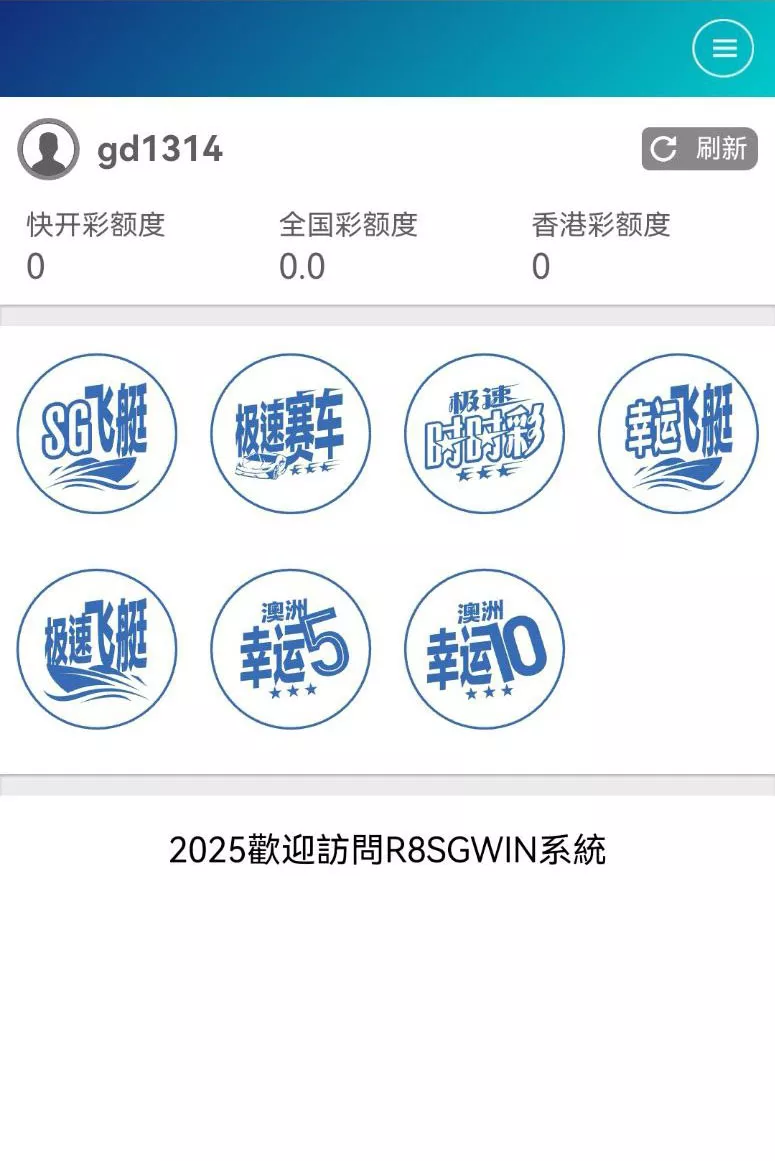775x1161 pixels.
Task: Click the gray divider below game icons
Action: [x=387, y=783]
